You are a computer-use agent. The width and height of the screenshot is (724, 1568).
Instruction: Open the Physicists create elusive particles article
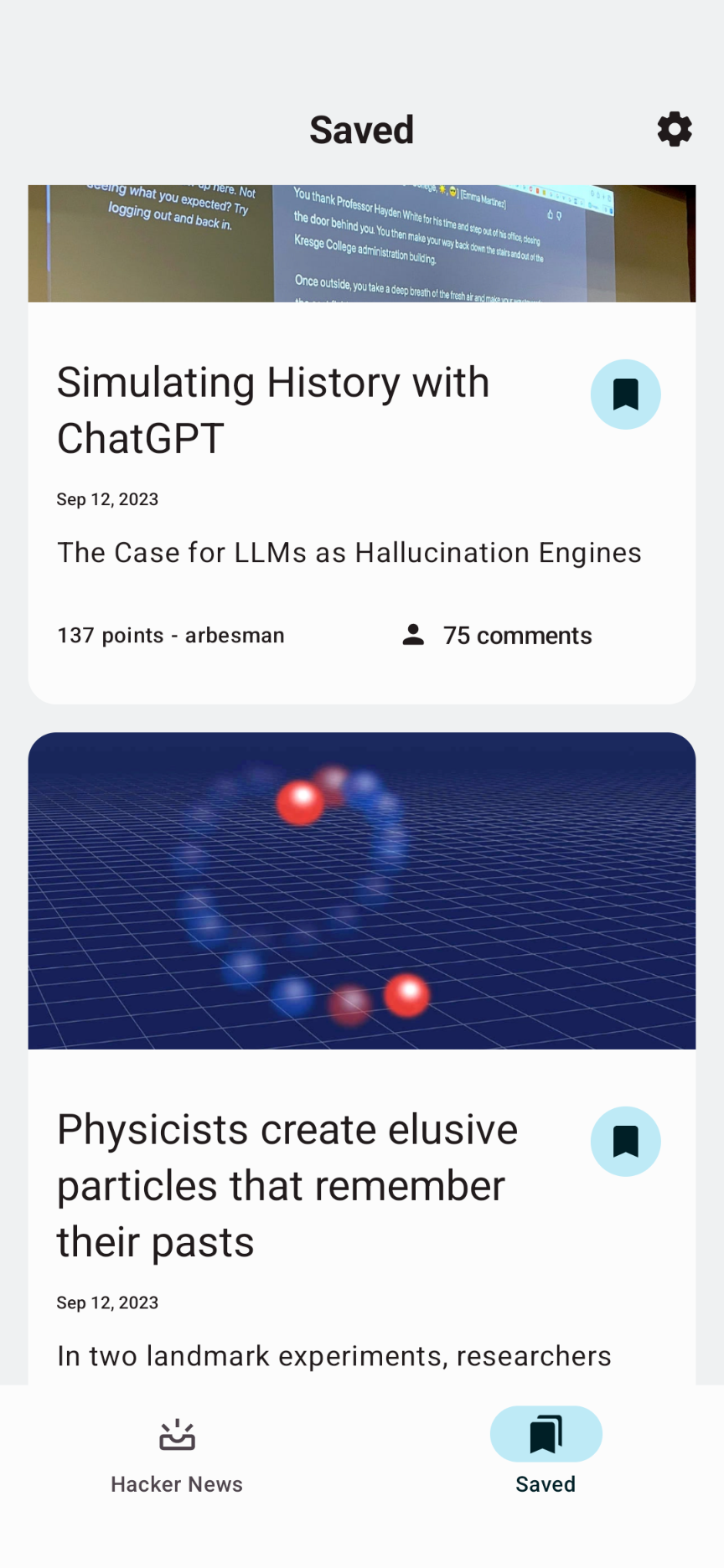click(x=287, y=1185)
